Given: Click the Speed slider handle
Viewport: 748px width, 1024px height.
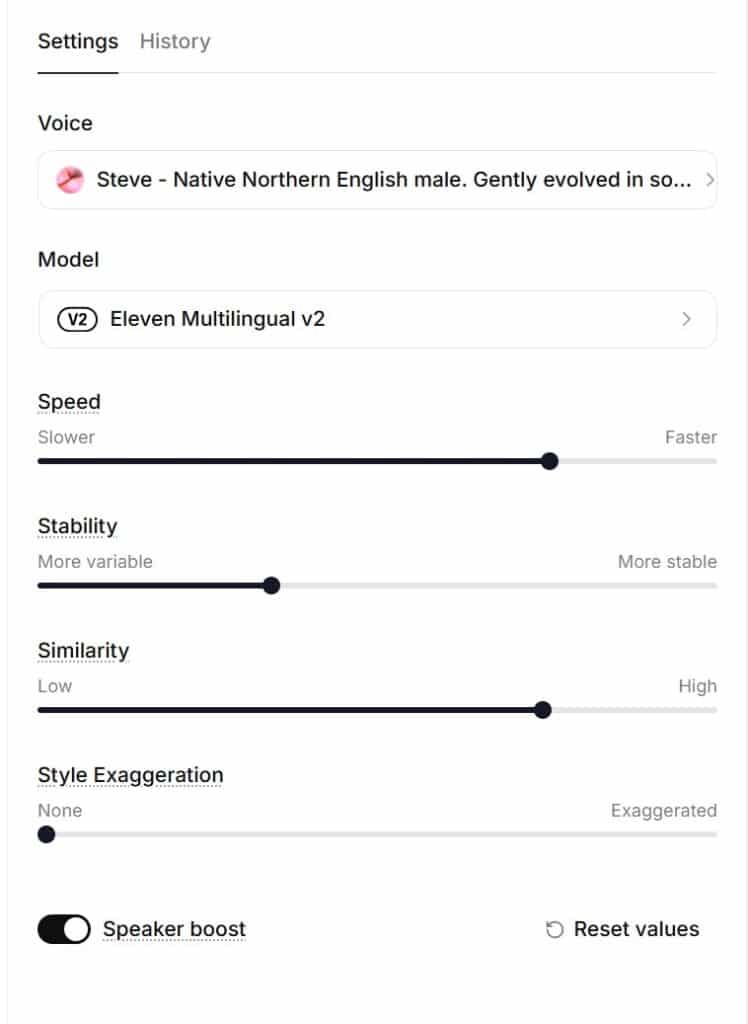Looking at the screenshot, I should [549, 461].
